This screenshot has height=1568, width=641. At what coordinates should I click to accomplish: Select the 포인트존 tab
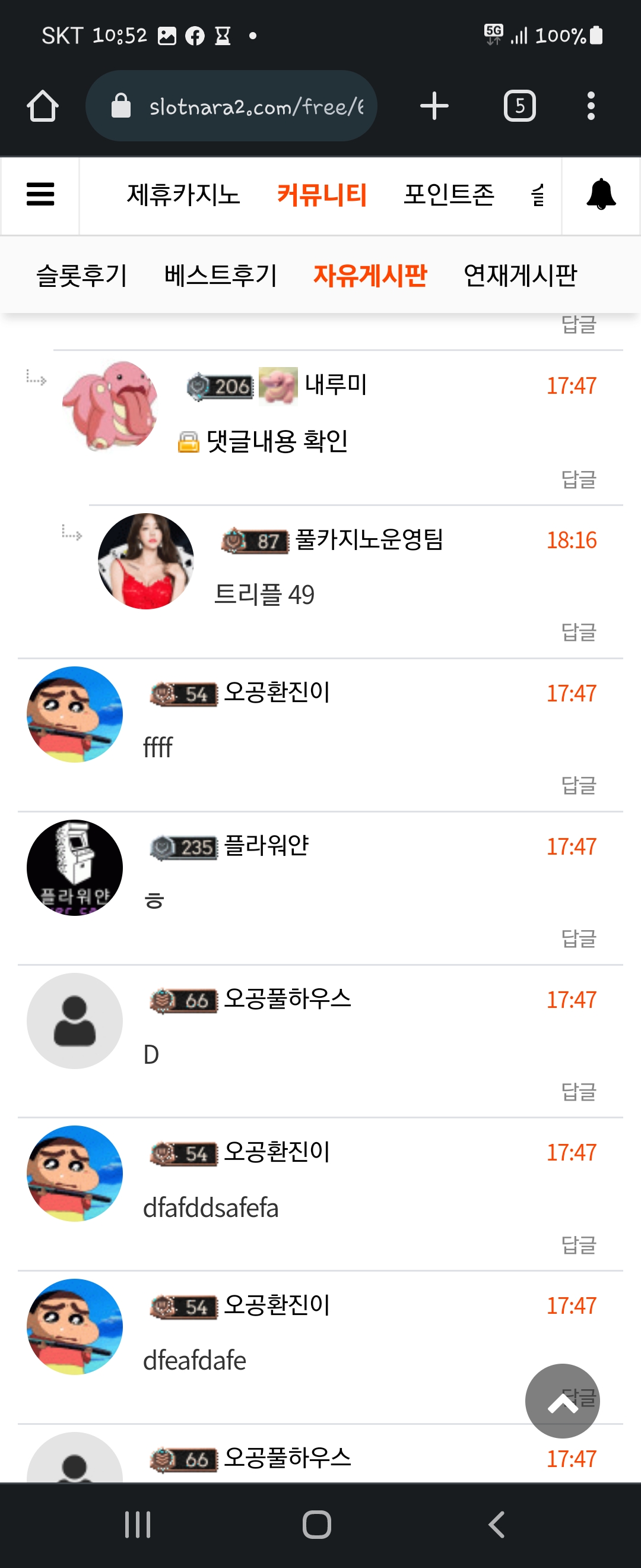tap(449, 195)
